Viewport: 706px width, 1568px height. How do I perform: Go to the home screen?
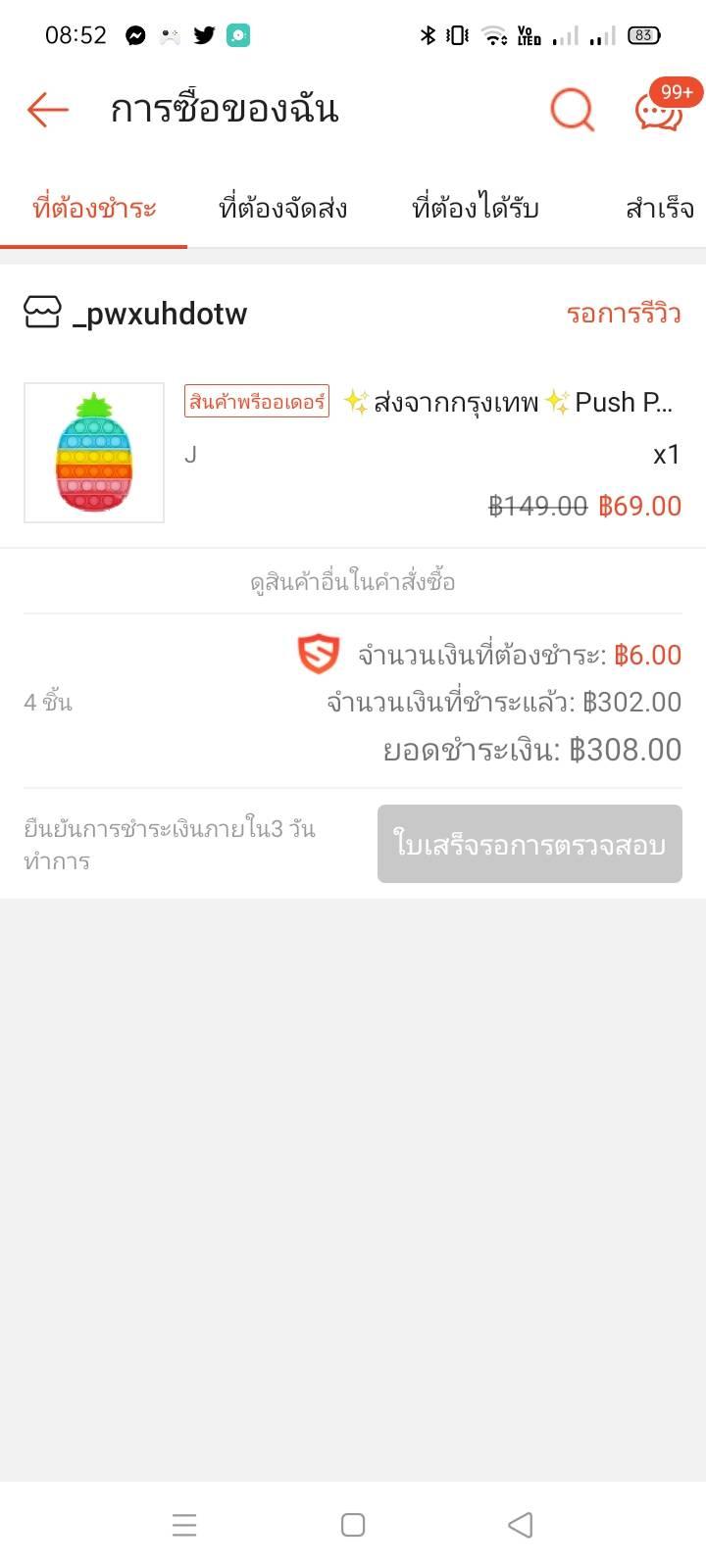(353, 1525)
